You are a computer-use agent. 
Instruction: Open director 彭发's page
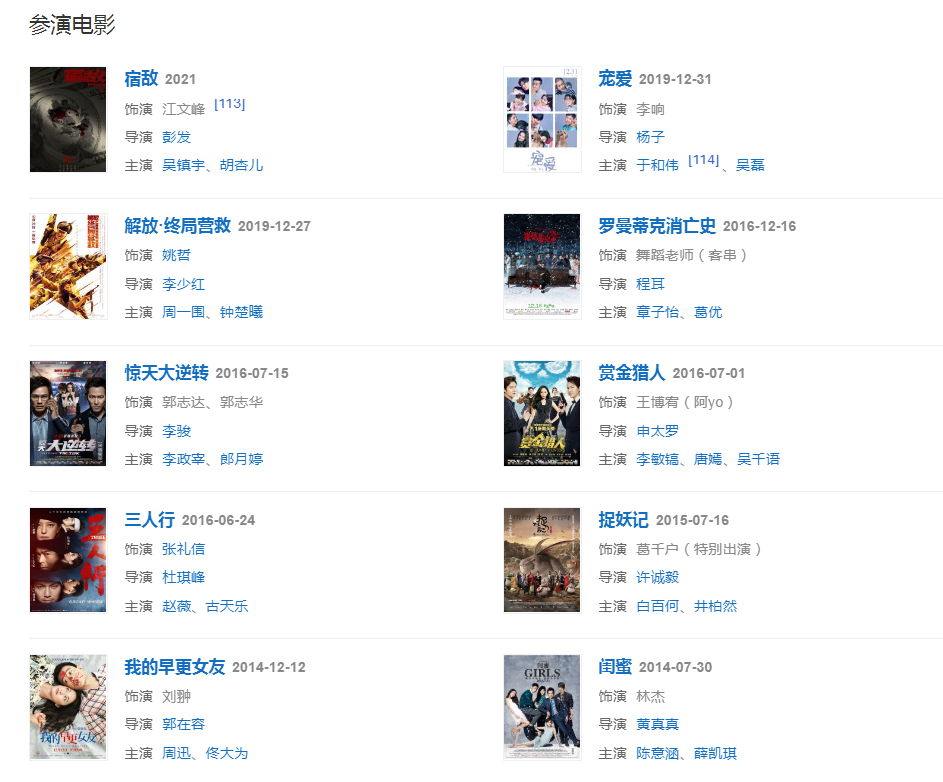(176, 137)
